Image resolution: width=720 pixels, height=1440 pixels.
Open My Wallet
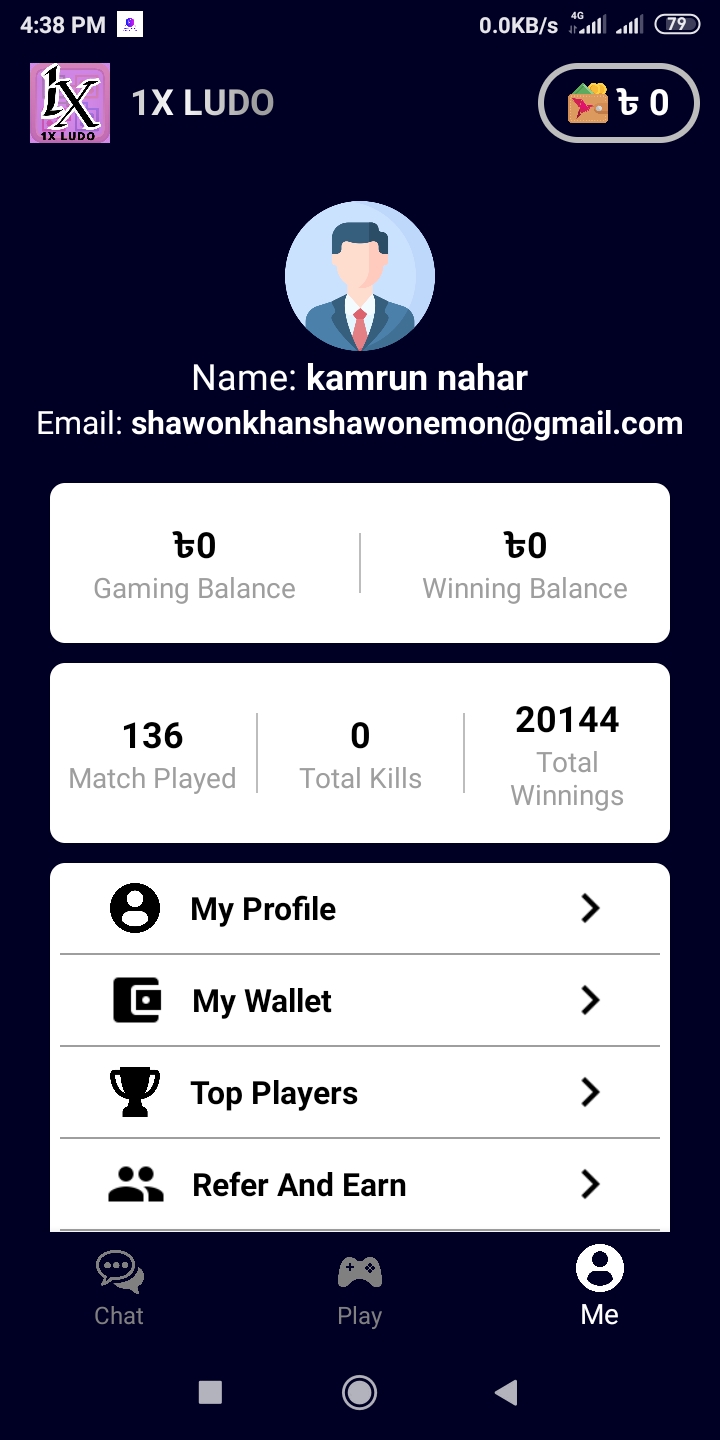coord(360,1001)
